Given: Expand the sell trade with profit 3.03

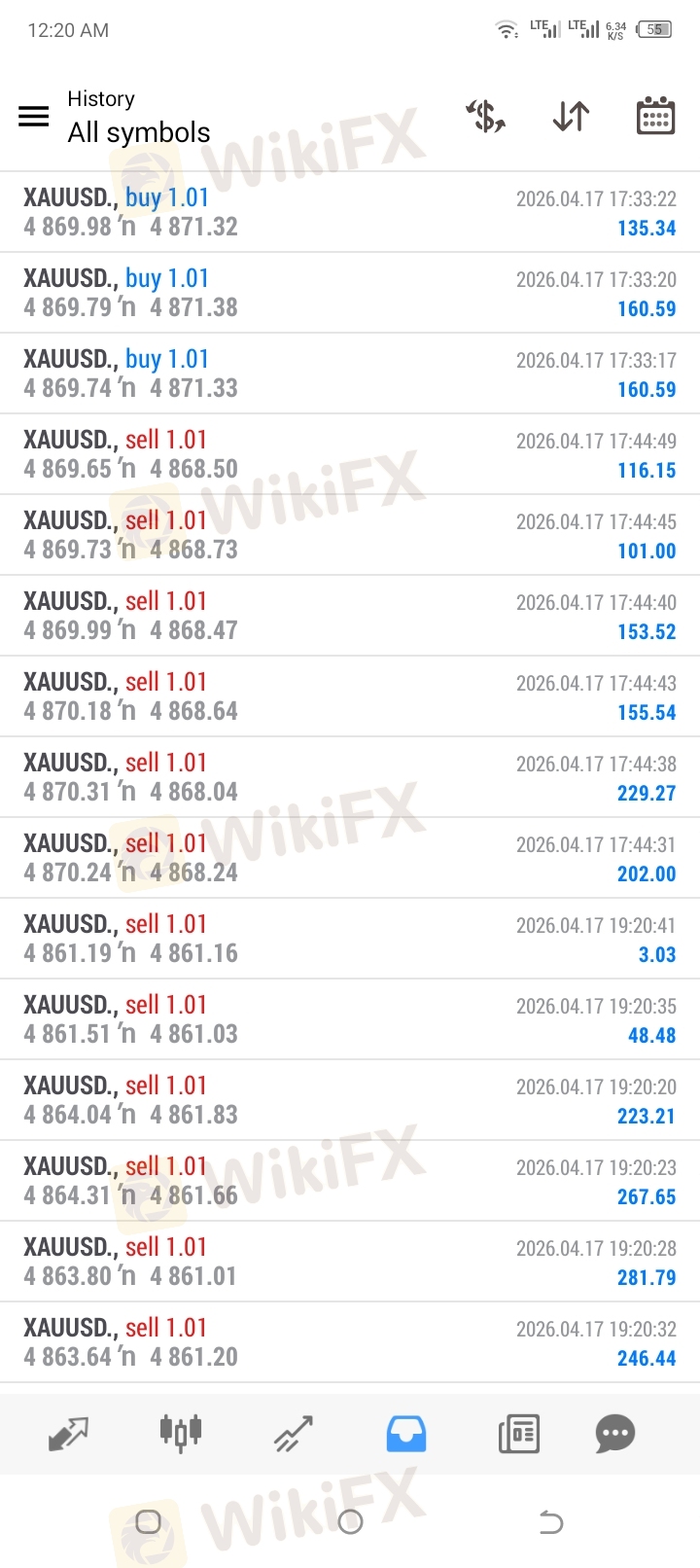Looking at the screenshot, I should pos(350,939).
